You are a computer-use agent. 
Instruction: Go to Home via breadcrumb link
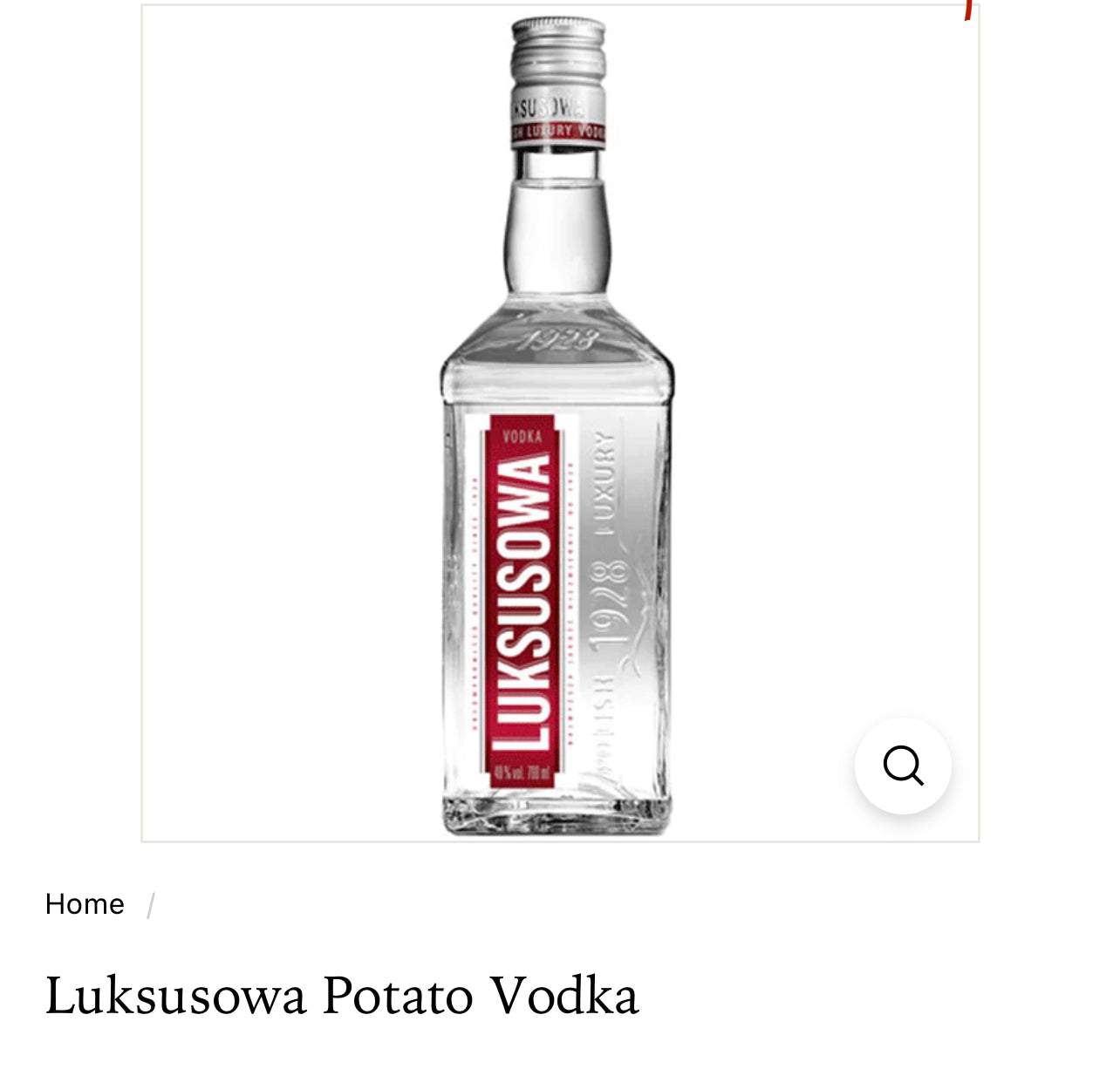[85, 904]
